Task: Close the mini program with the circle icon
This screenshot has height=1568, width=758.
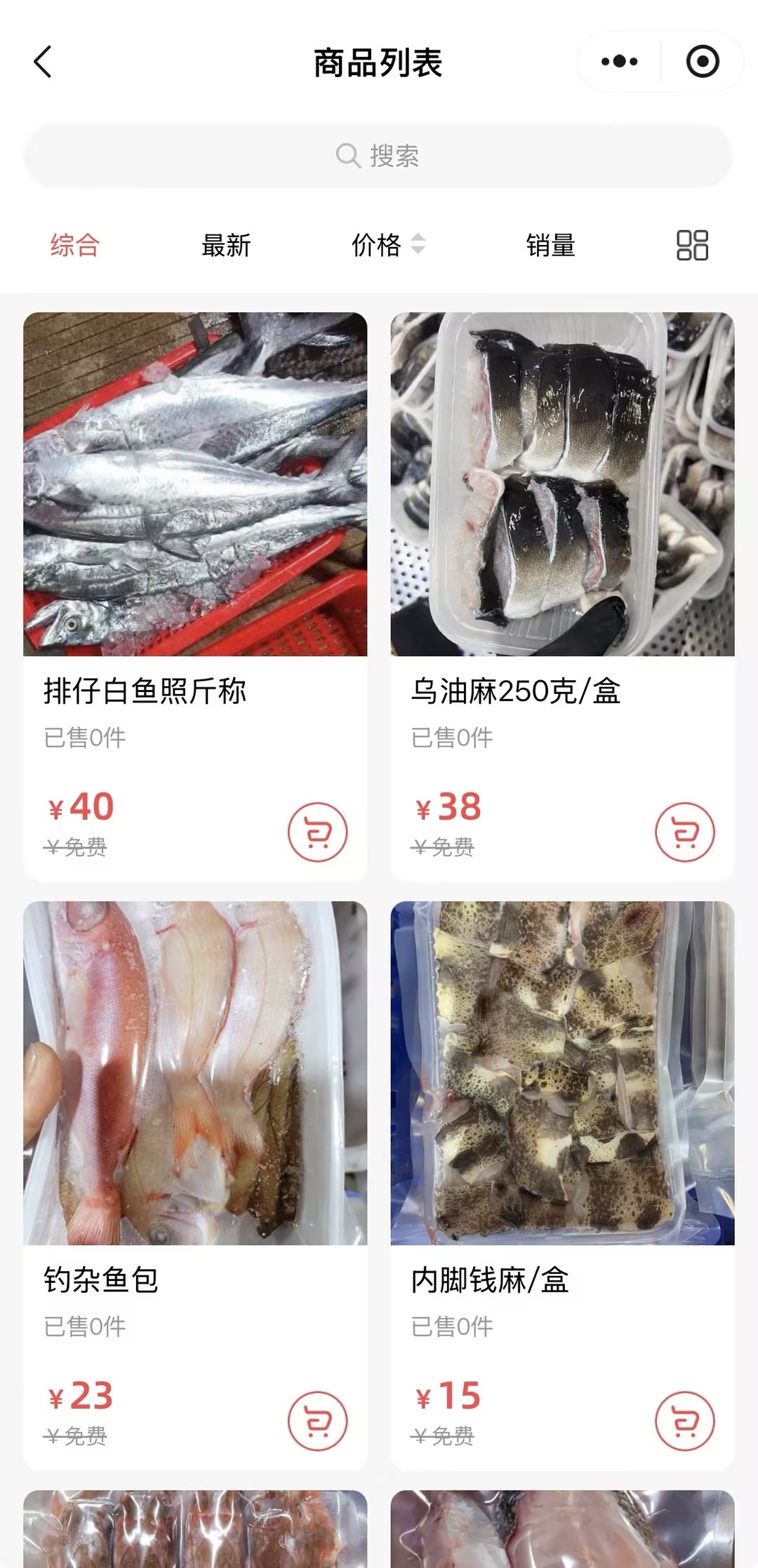Action: (x=702, y=62)
